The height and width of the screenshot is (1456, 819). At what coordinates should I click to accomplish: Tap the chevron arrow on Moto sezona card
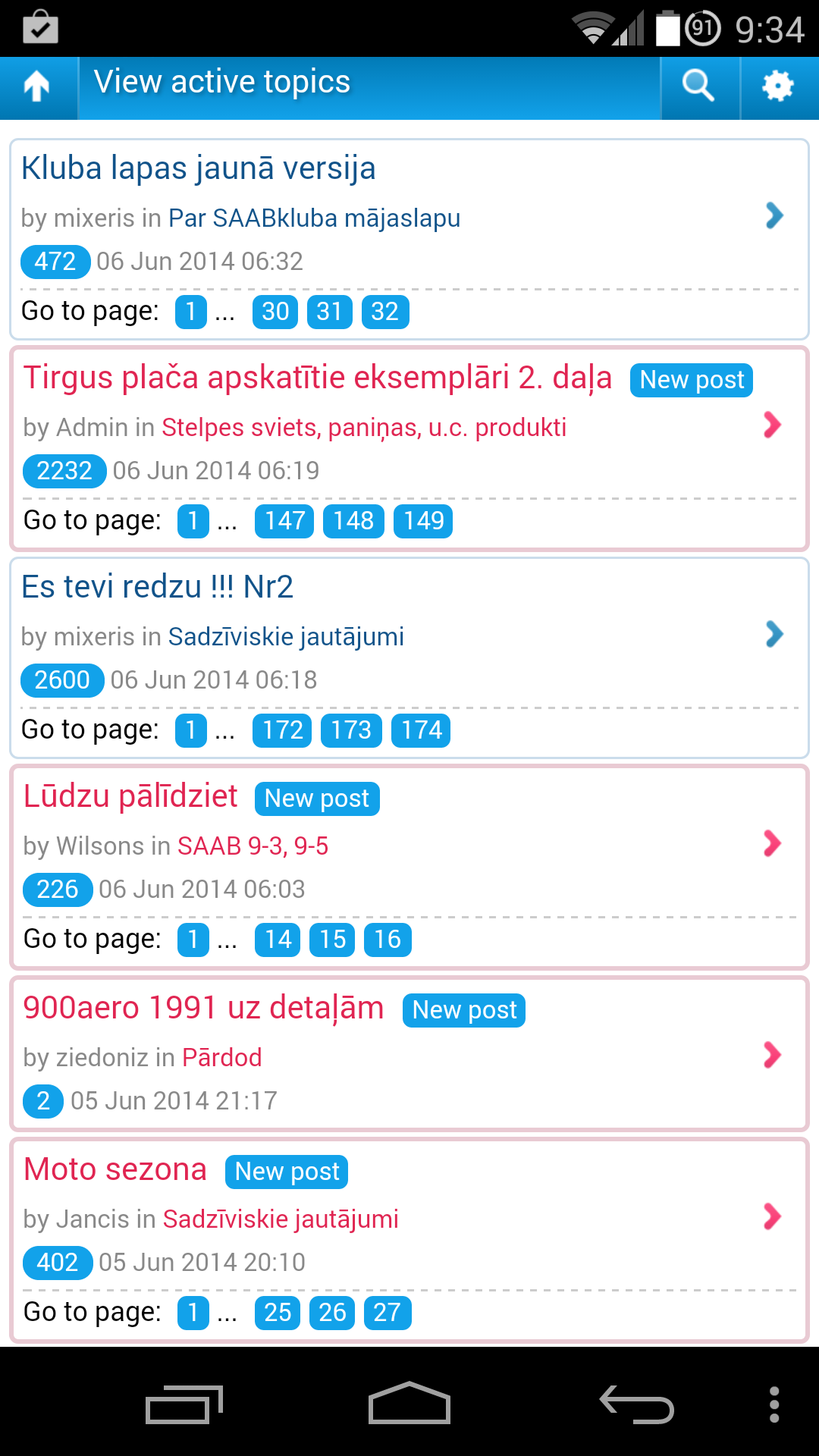click(772, 1216)
